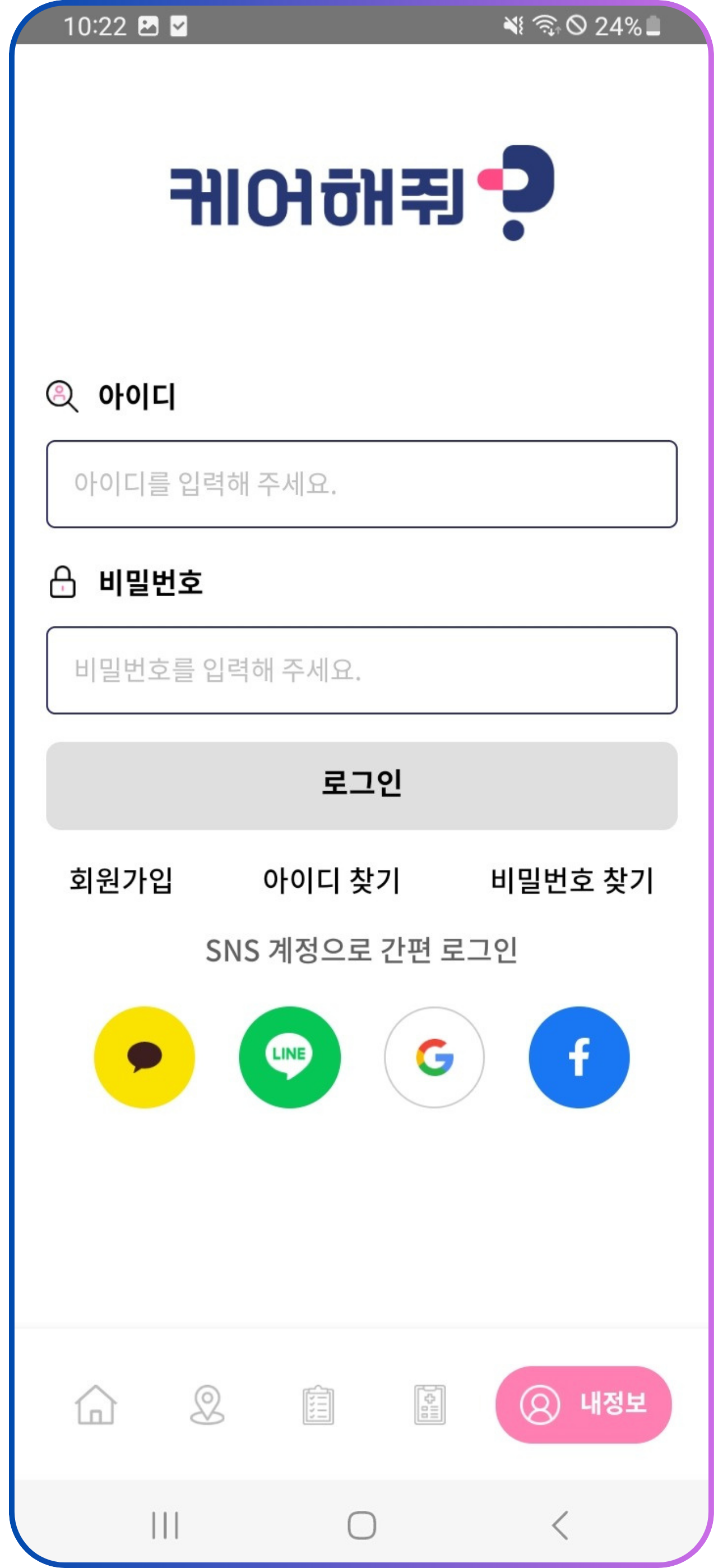The width and height of the screenshot is (723, 1568).
Task: Log in with KakaoTalk account
Action: coord(144,1057)
